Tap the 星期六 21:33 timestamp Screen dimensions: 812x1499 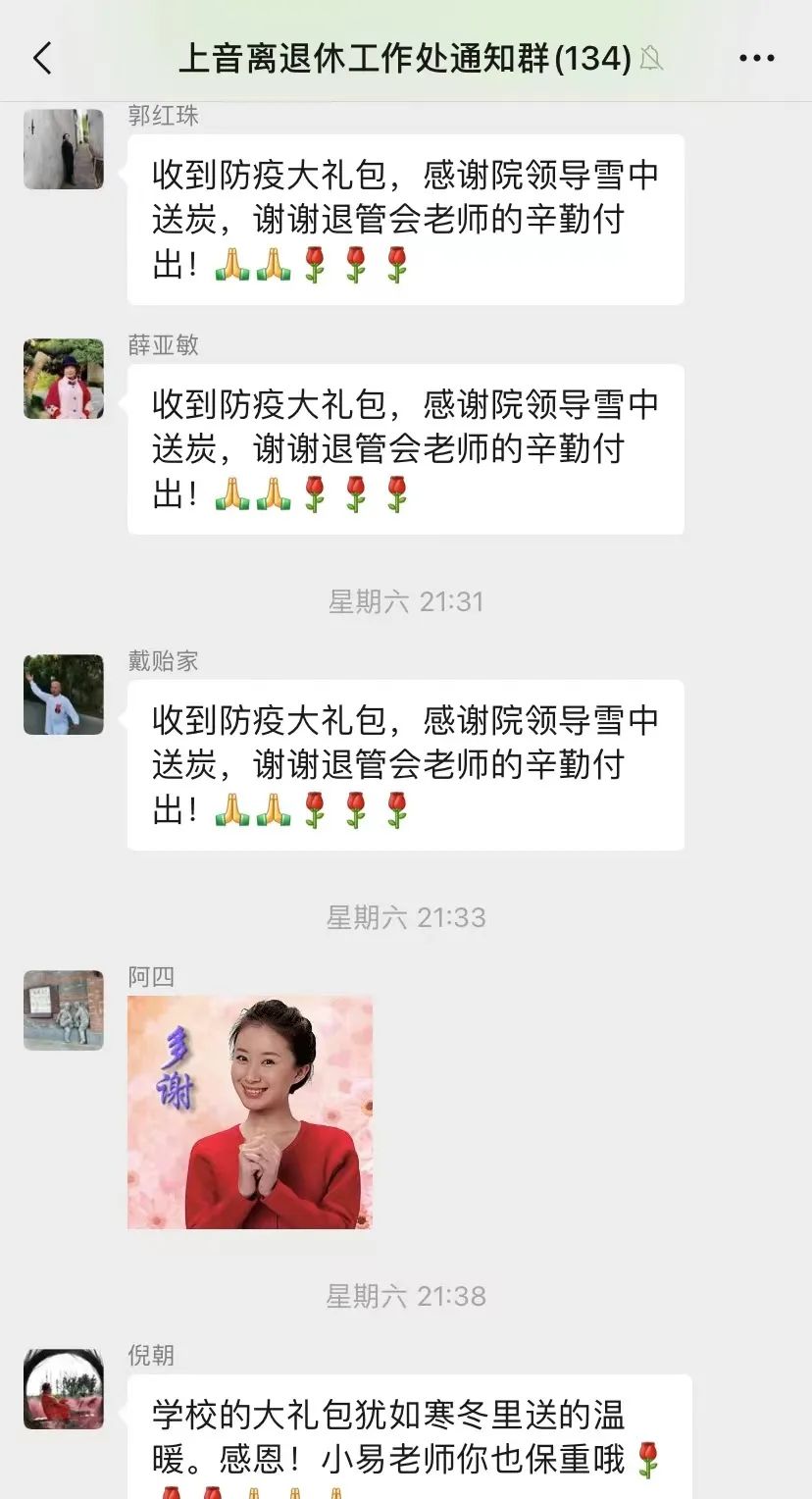406,917
